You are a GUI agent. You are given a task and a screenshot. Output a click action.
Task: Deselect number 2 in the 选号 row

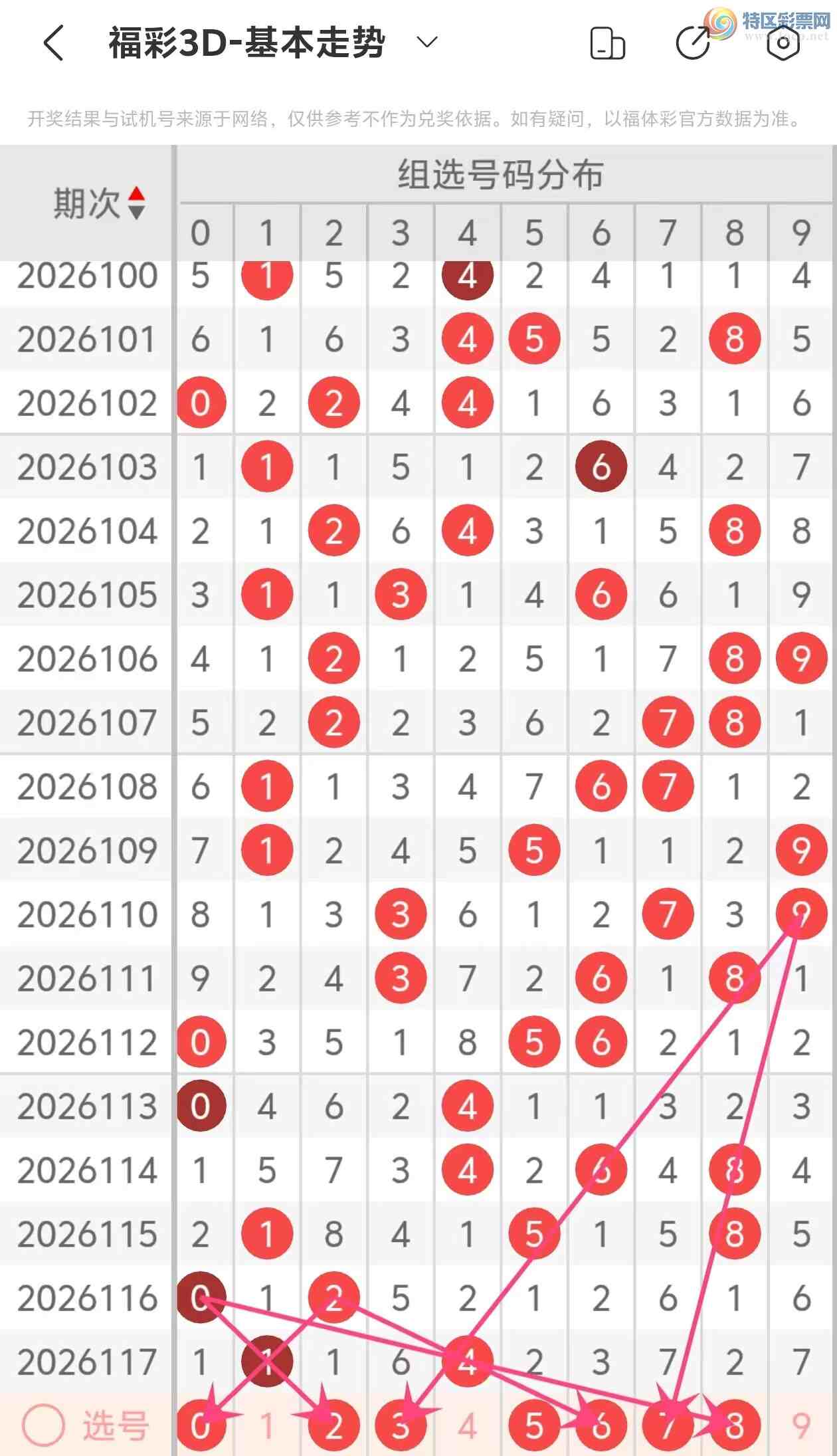click(333, 1426)
